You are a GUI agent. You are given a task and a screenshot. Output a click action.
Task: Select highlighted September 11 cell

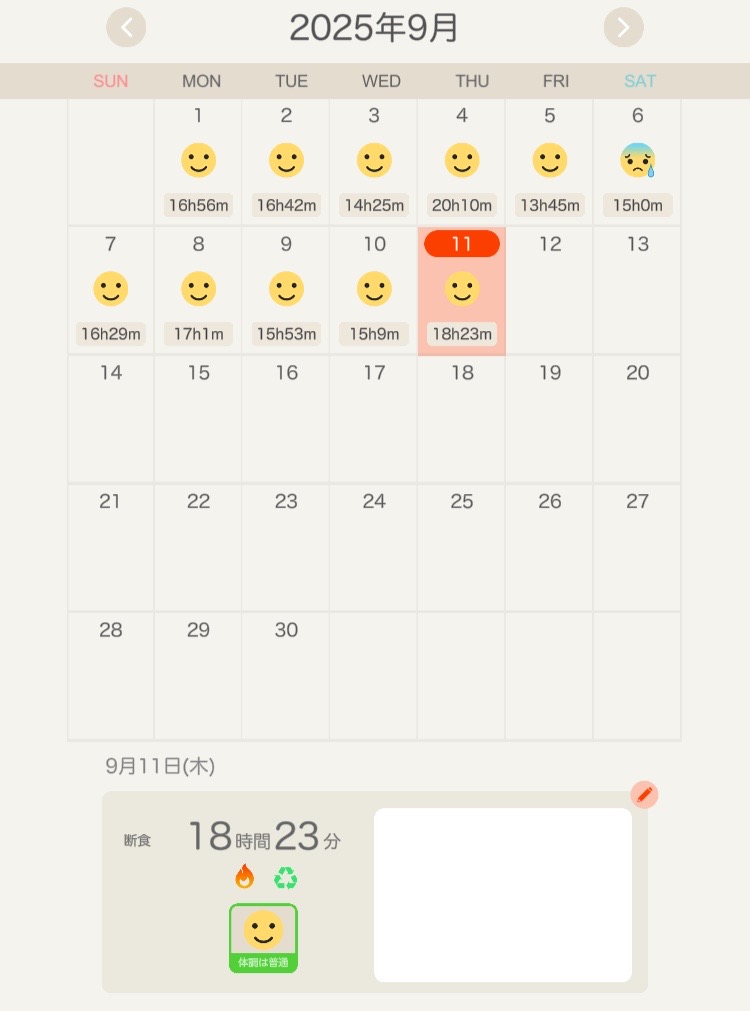point(461,291)
